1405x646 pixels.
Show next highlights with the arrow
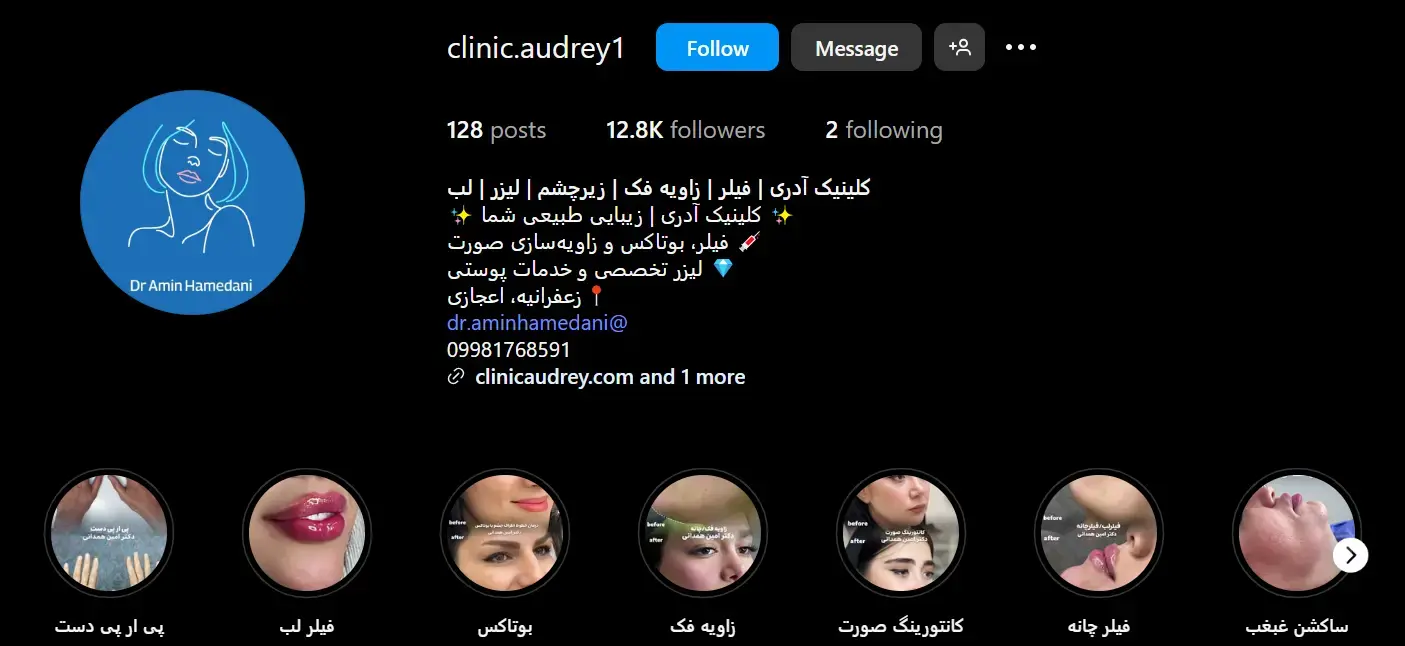[x=1350, y=555]
